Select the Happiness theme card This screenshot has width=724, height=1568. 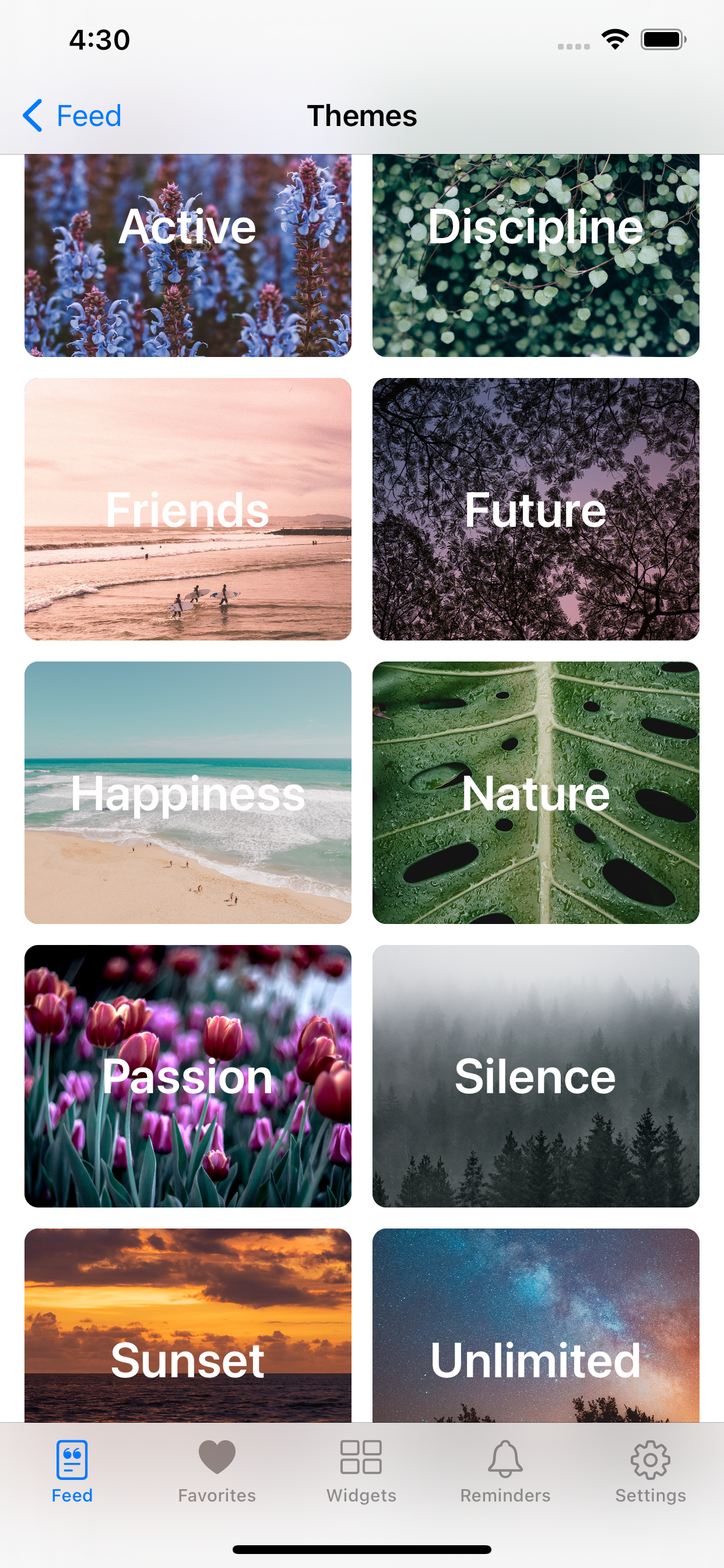pos(188,793)
